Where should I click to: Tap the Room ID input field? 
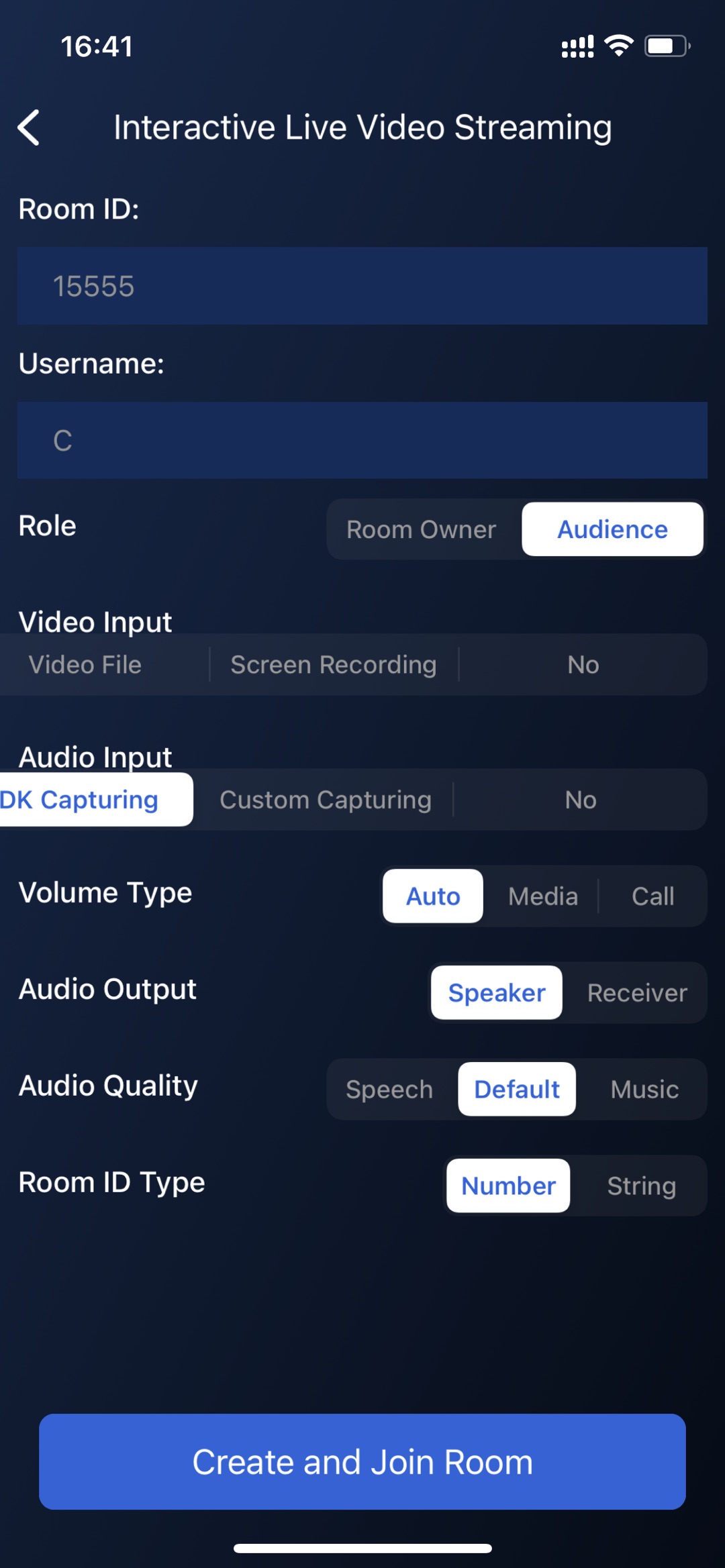362,286
